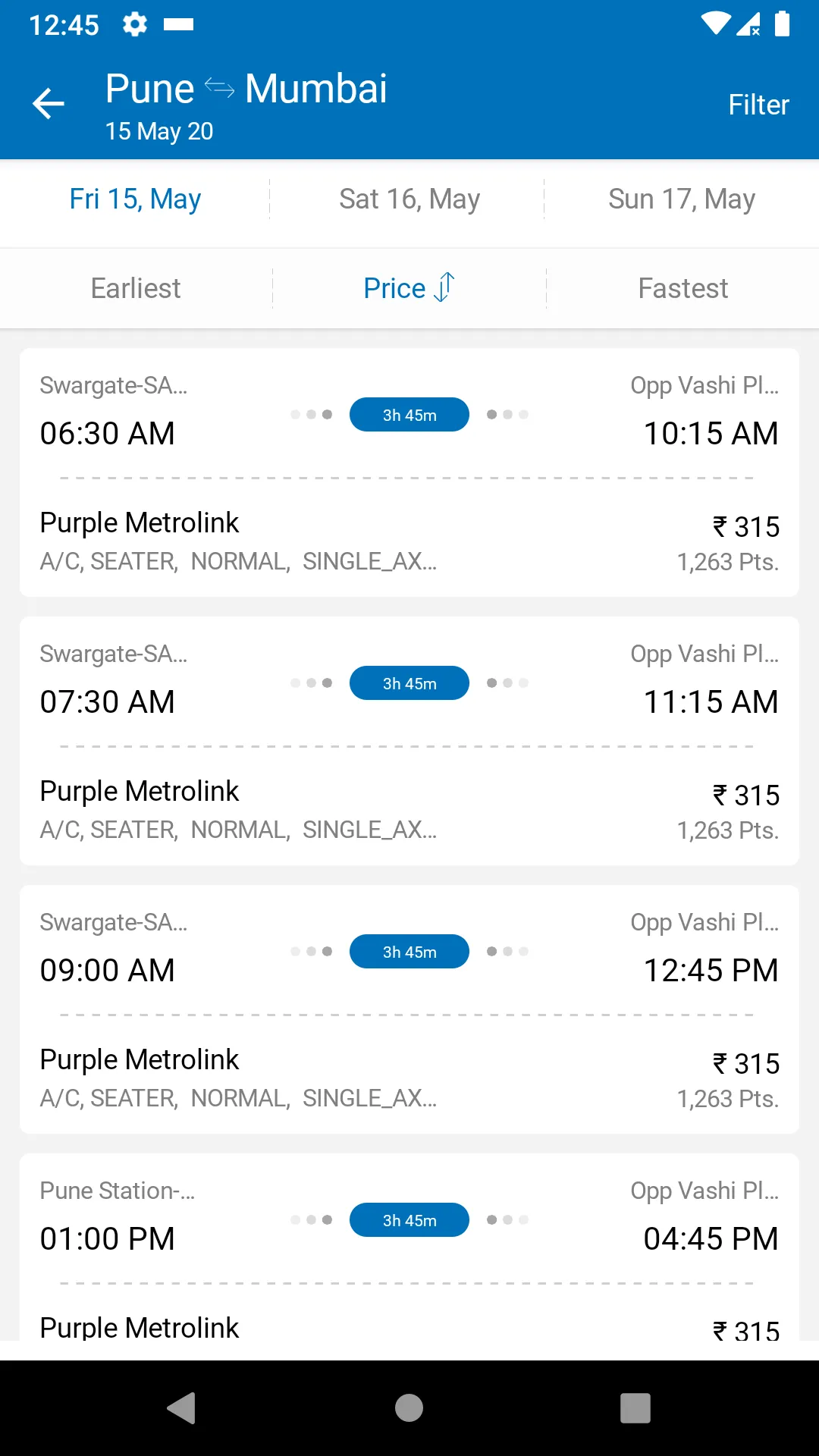Image resolution: width=819 pixels, height=1456 pixels.
Task: Open the settings gear in the status bar
Action: tap(133, 24)
